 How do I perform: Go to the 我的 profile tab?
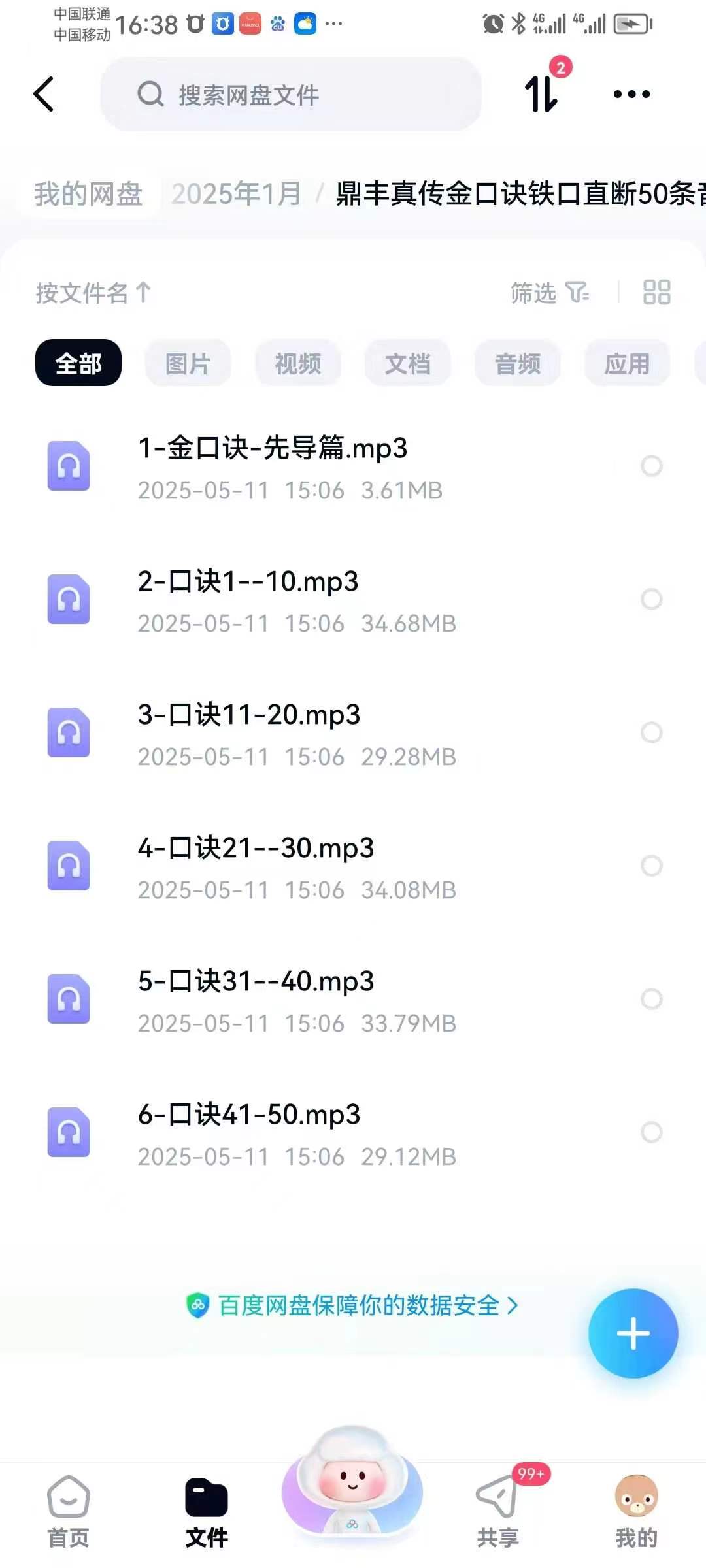[x=636, y=1511]
